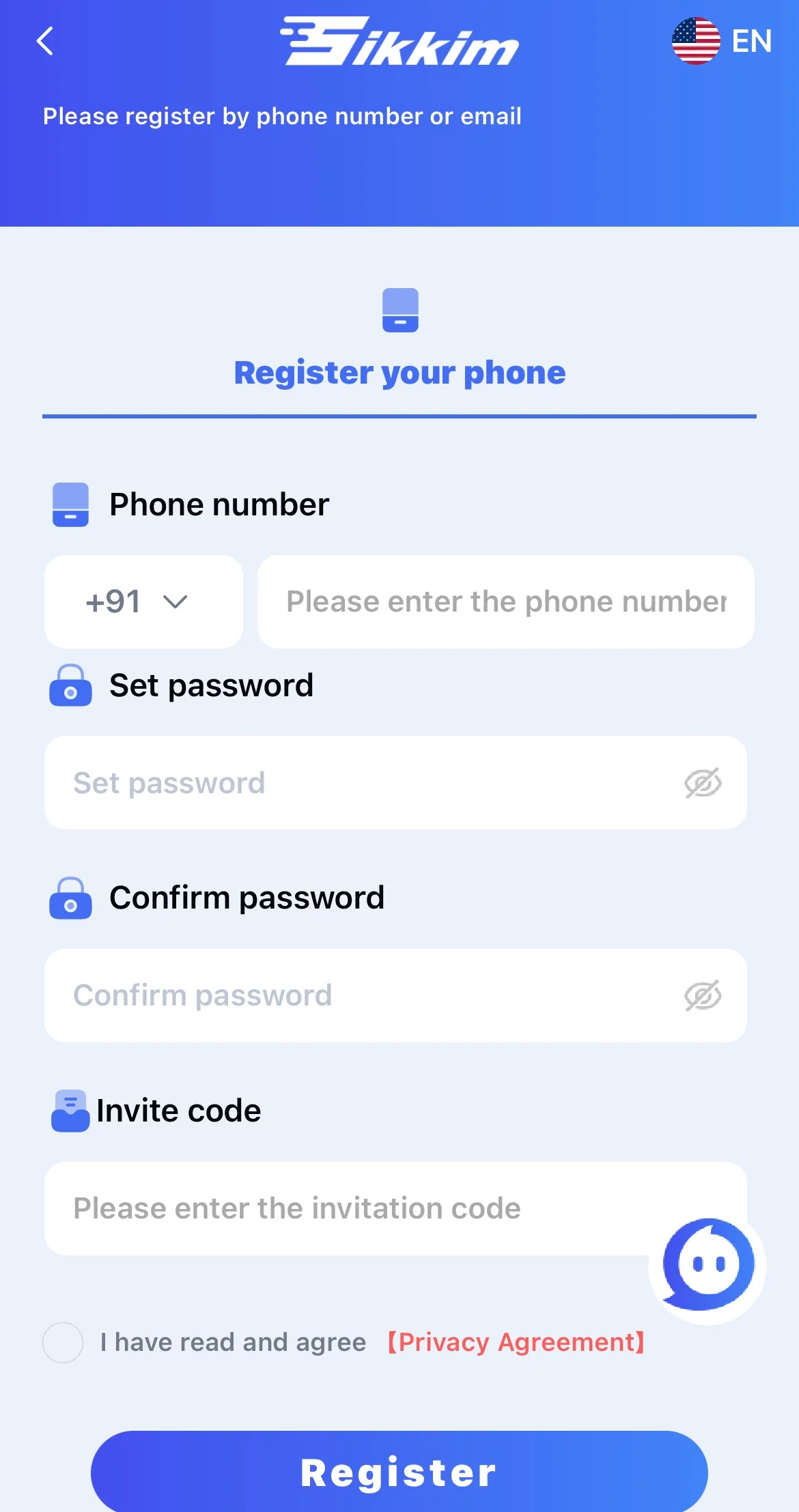The image size is (799, 1512).
Task: Reveal the Confirm password text
Action: [x=703, y=995]
